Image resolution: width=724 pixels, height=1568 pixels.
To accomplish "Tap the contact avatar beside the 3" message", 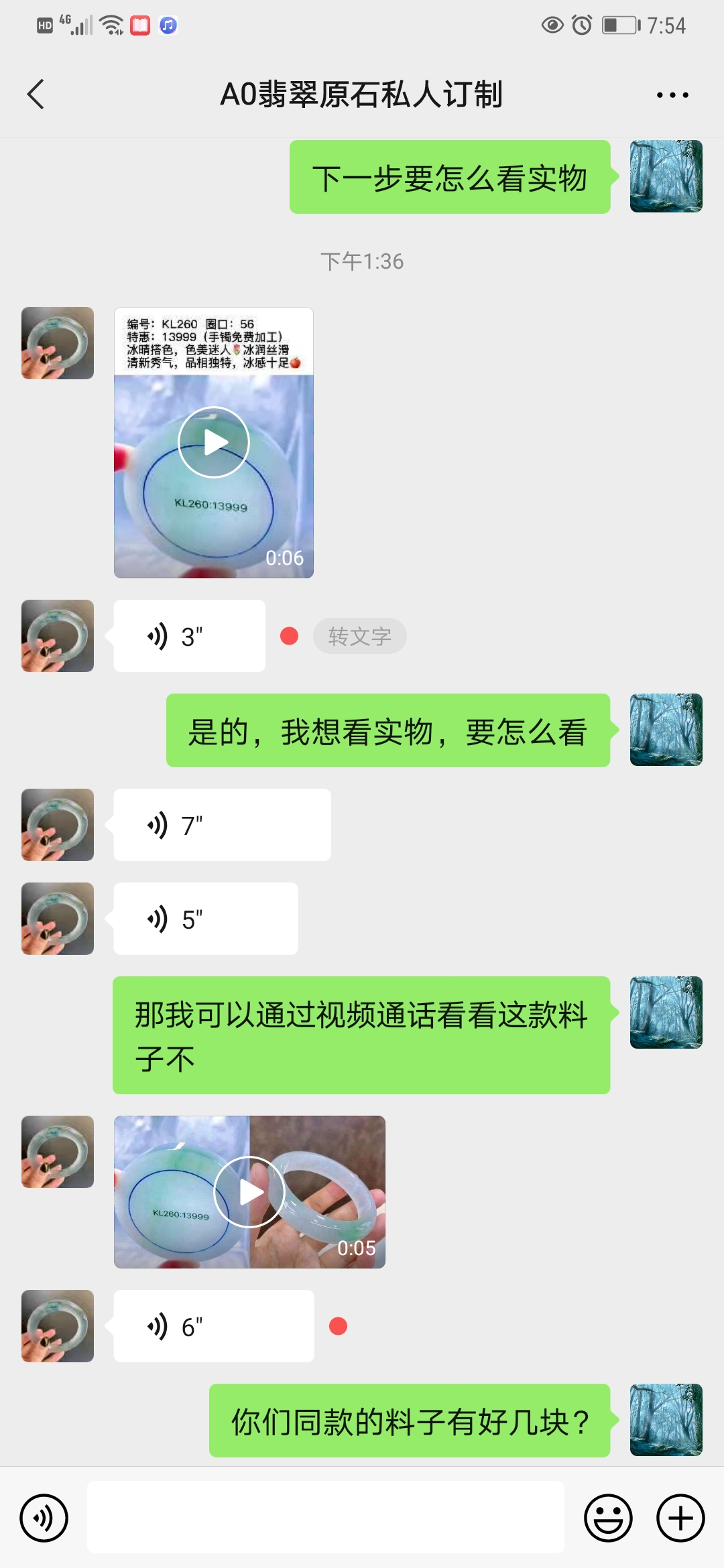I will click(x=57, y=635).
